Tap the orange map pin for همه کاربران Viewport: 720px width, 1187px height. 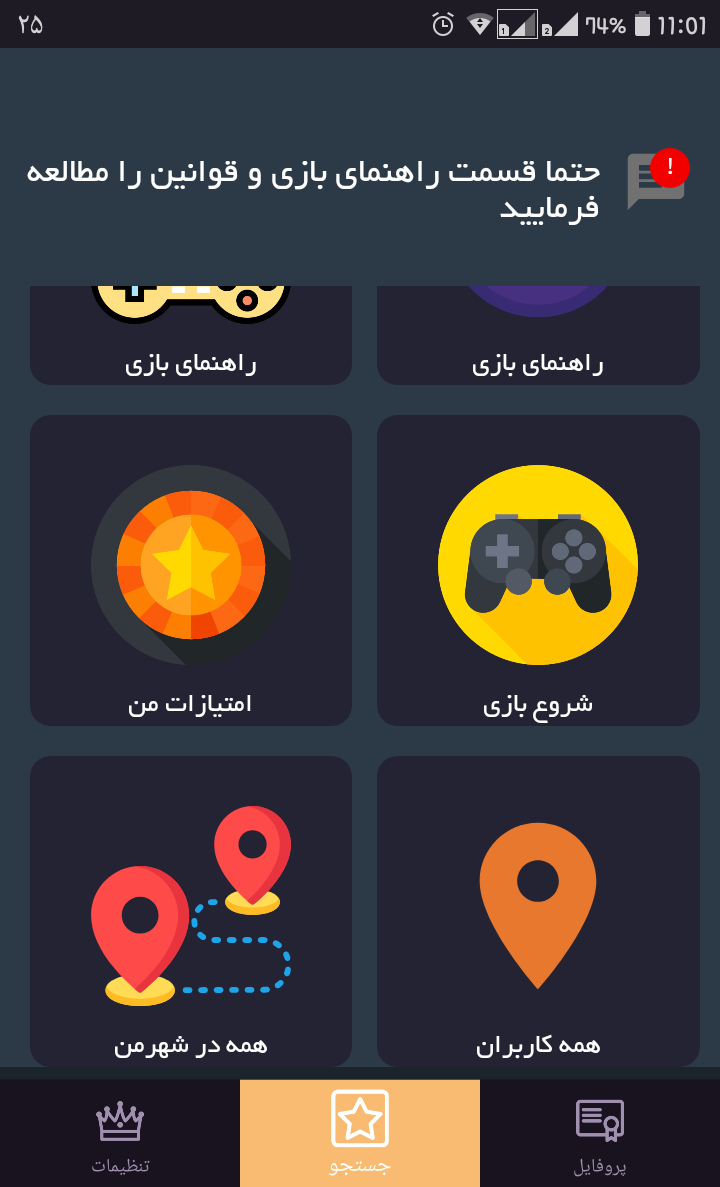[538, 900]
